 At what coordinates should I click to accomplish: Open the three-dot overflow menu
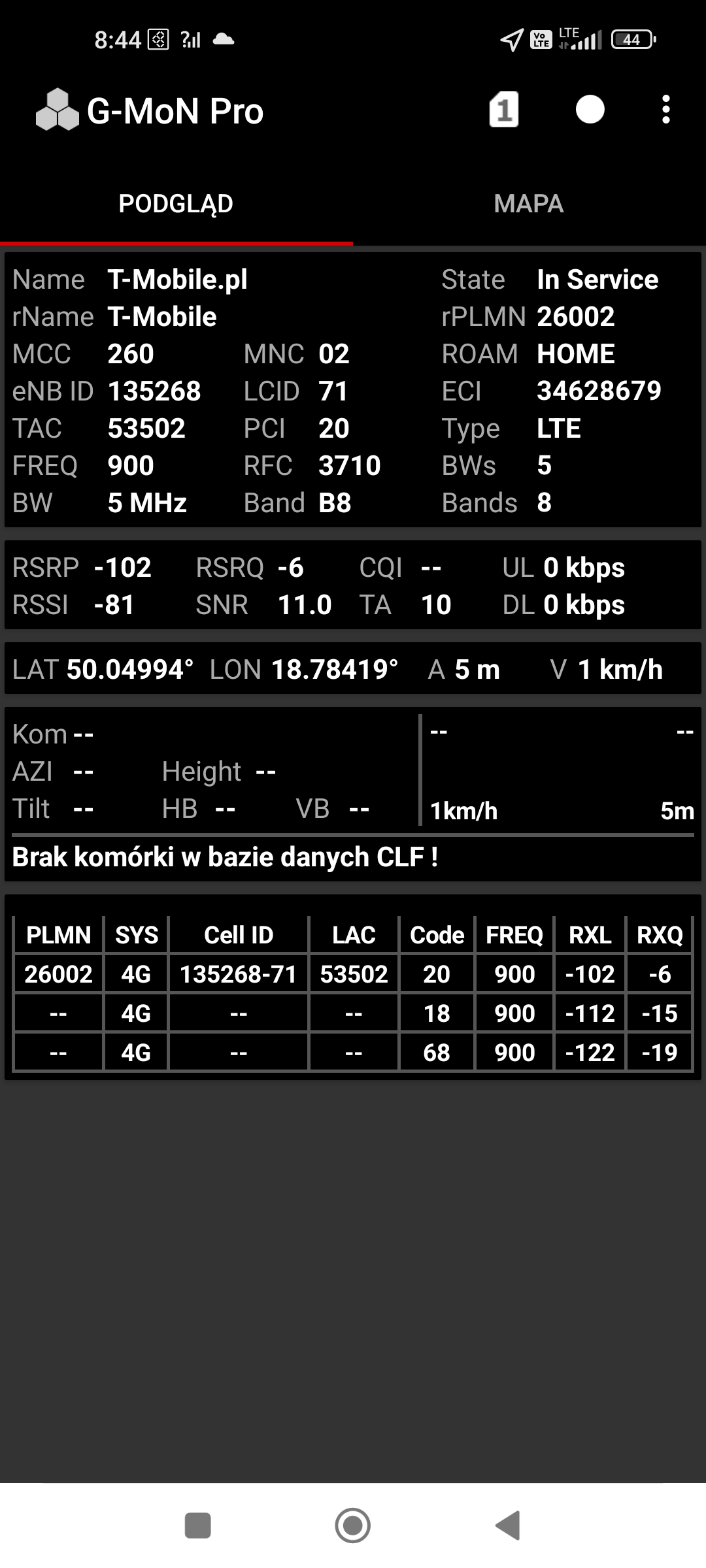coord(665,110)
